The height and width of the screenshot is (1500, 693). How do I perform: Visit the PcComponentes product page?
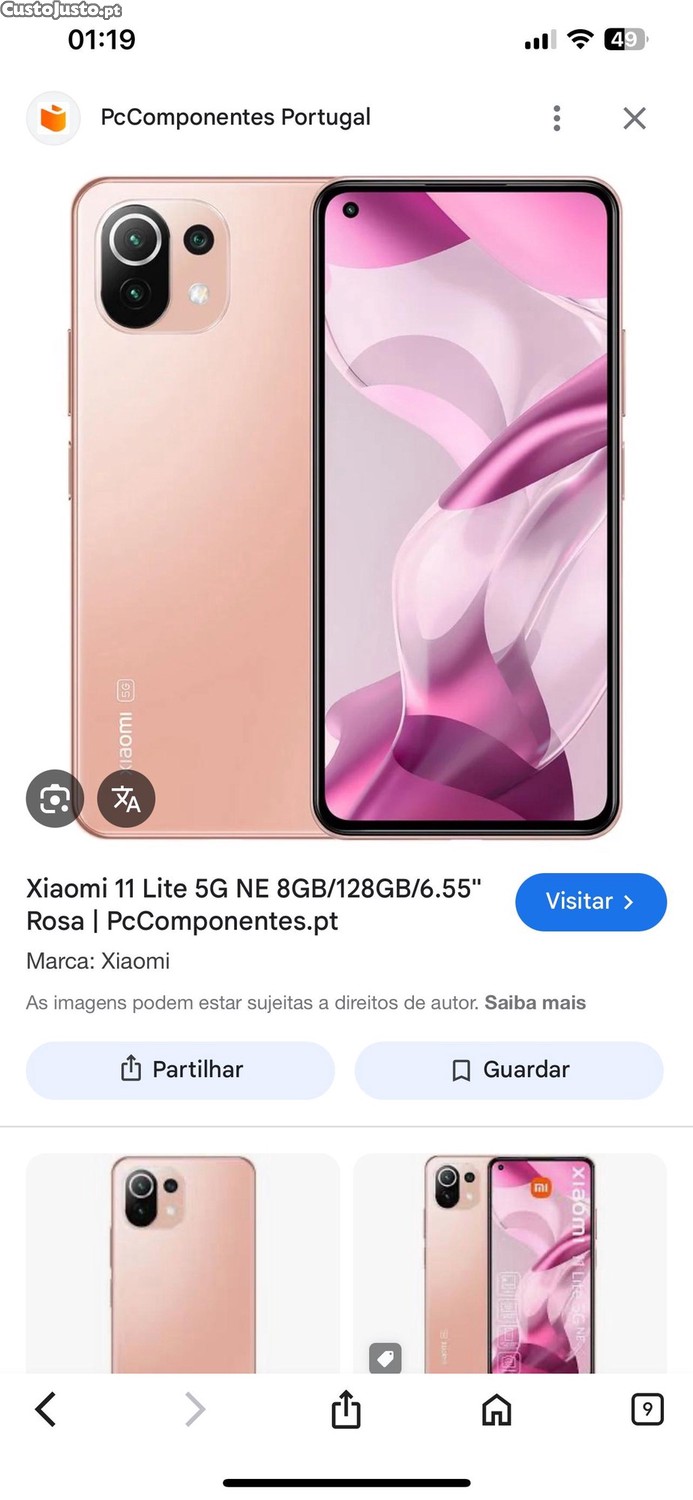(590, 901)
